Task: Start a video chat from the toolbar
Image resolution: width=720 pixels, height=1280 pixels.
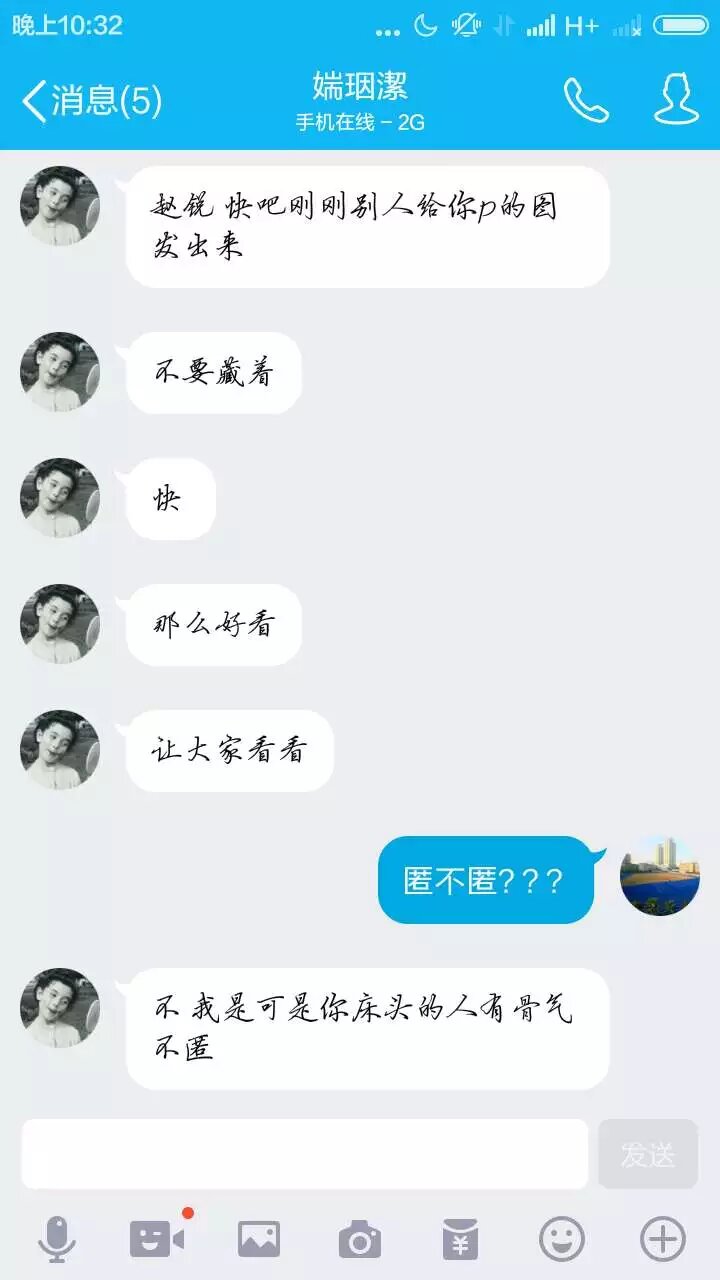Action: (x=157, y=1240)
